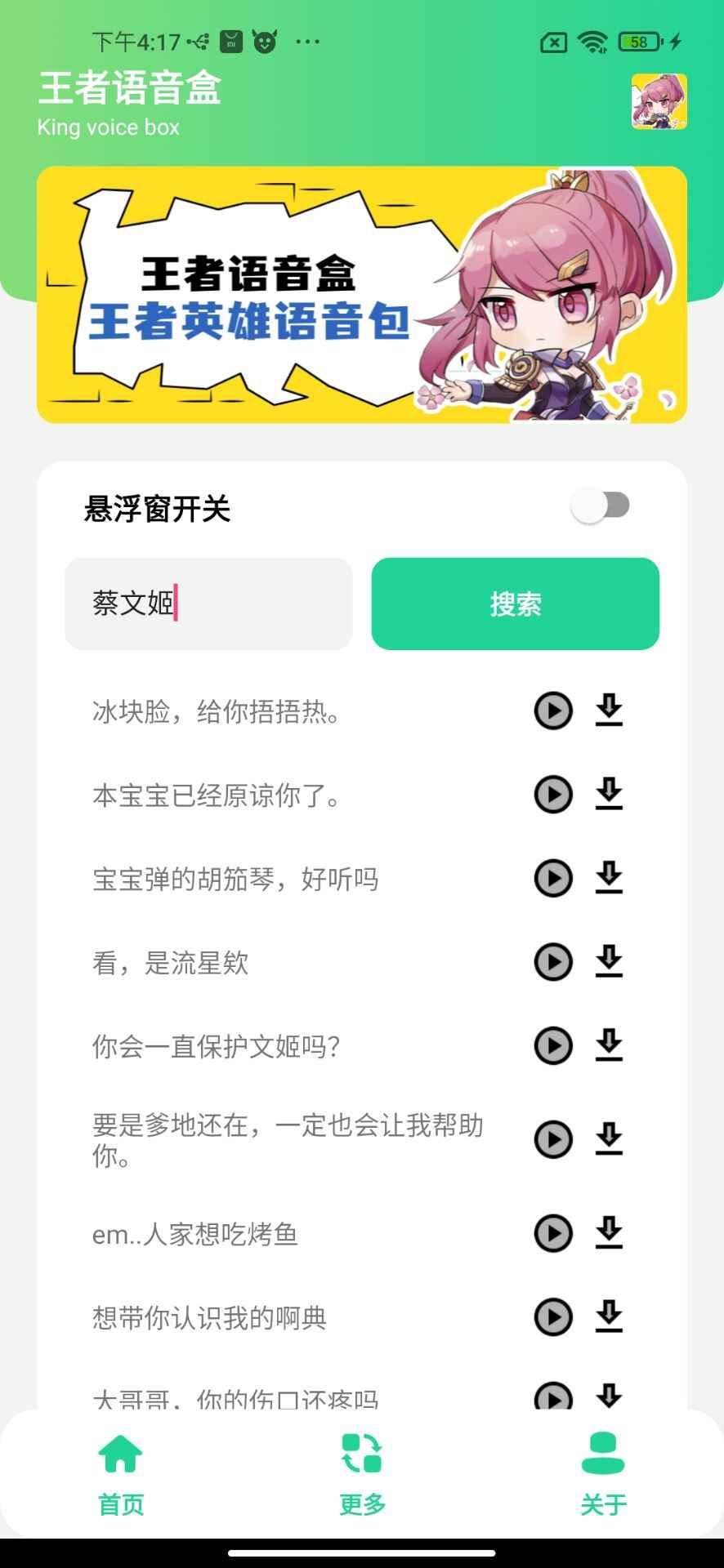Play the "宝宝弹的胡笳琴，好听吗" audio
This screenshot has width=724, height=1568.
pyautogui.click(x=553, y=879)
